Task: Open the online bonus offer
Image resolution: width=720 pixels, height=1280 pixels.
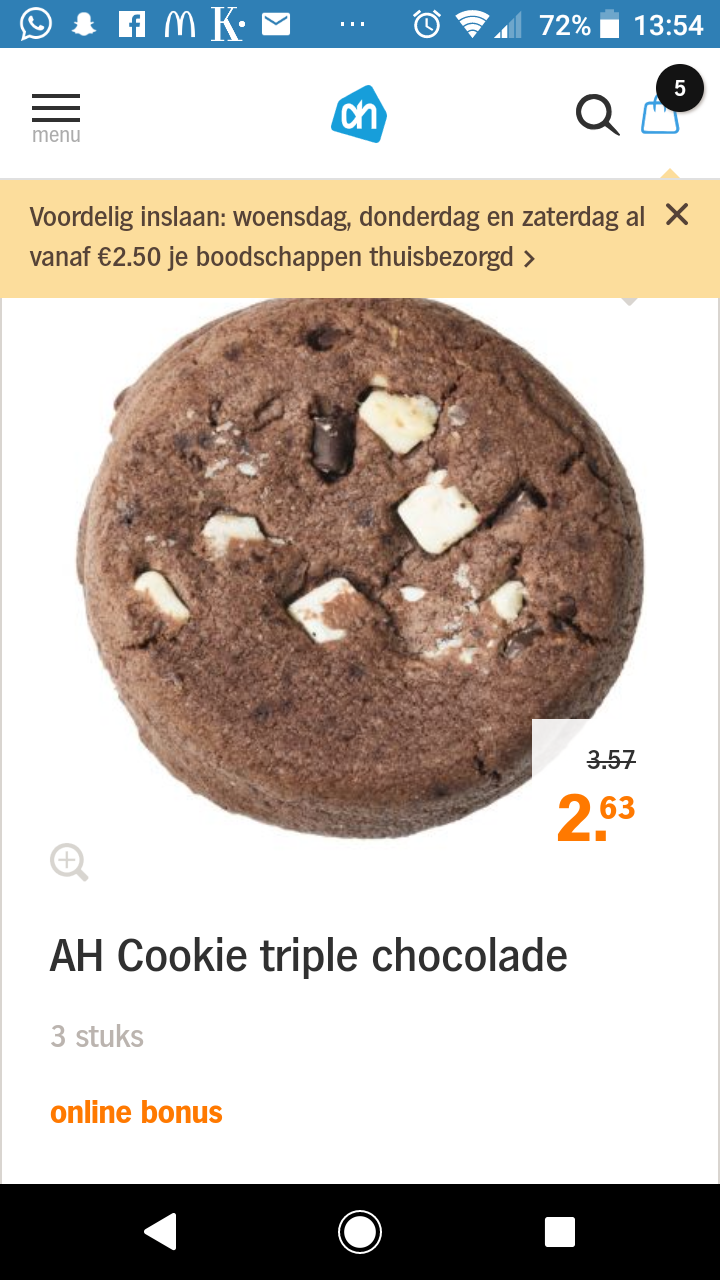Action: click(x=137, y=1112)
